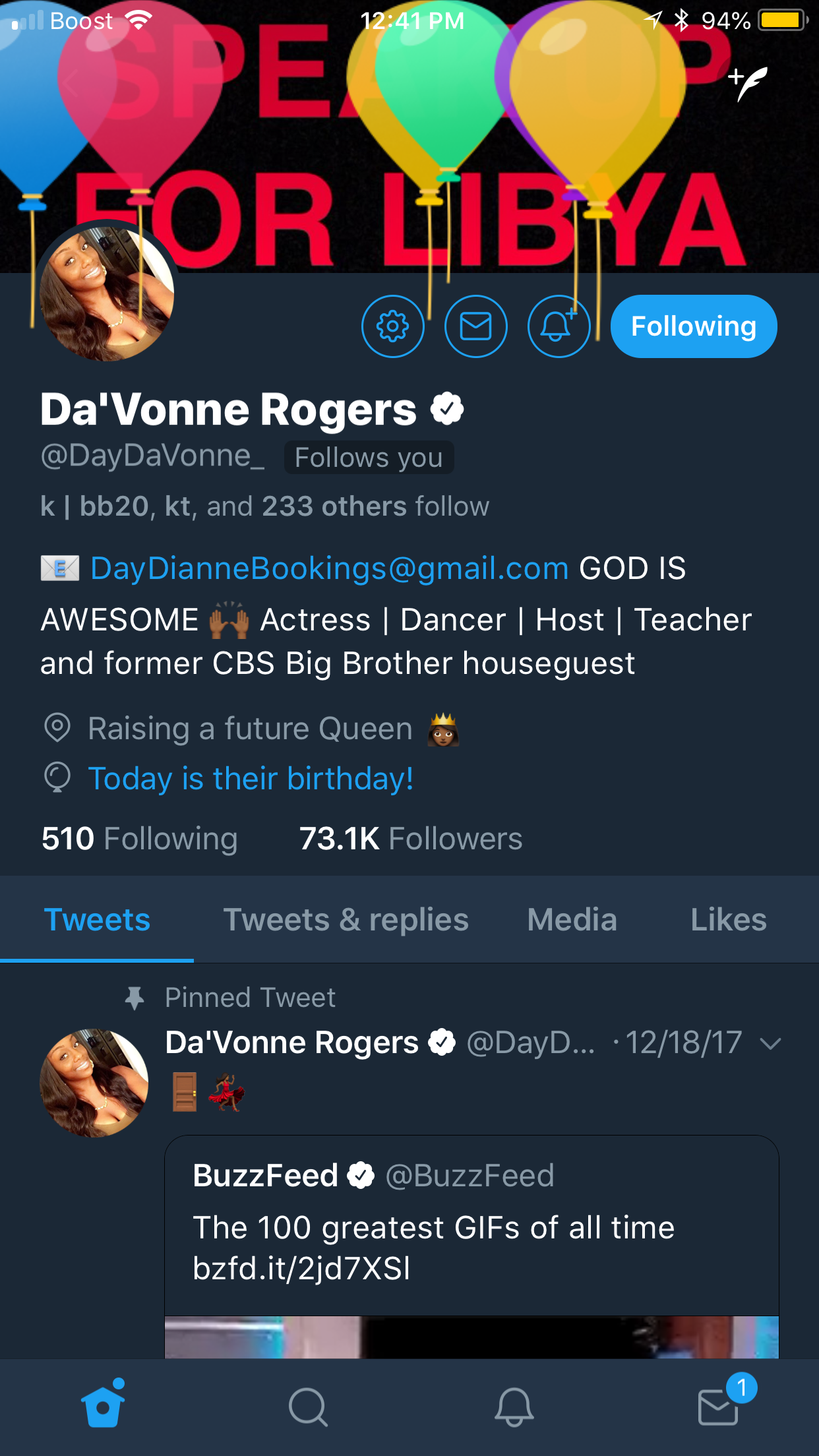Open the Search tab in the bottom bar
Image resolution: width=819 pixels, height=1456 pixels.
[308, 1407]
